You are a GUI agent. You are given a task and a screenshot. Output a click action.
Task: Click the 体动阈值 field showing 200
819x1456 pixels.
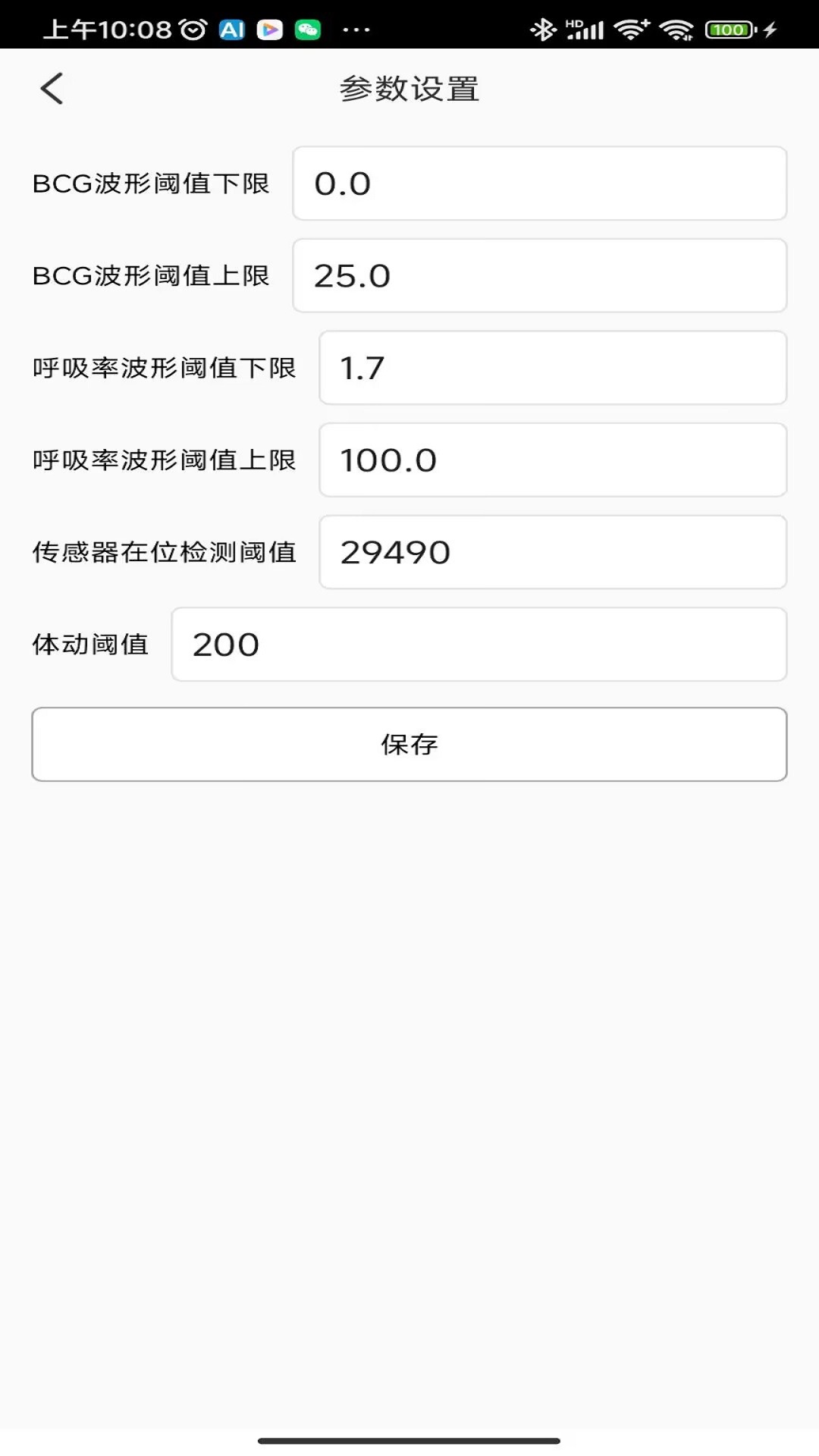tap(480, 645)
